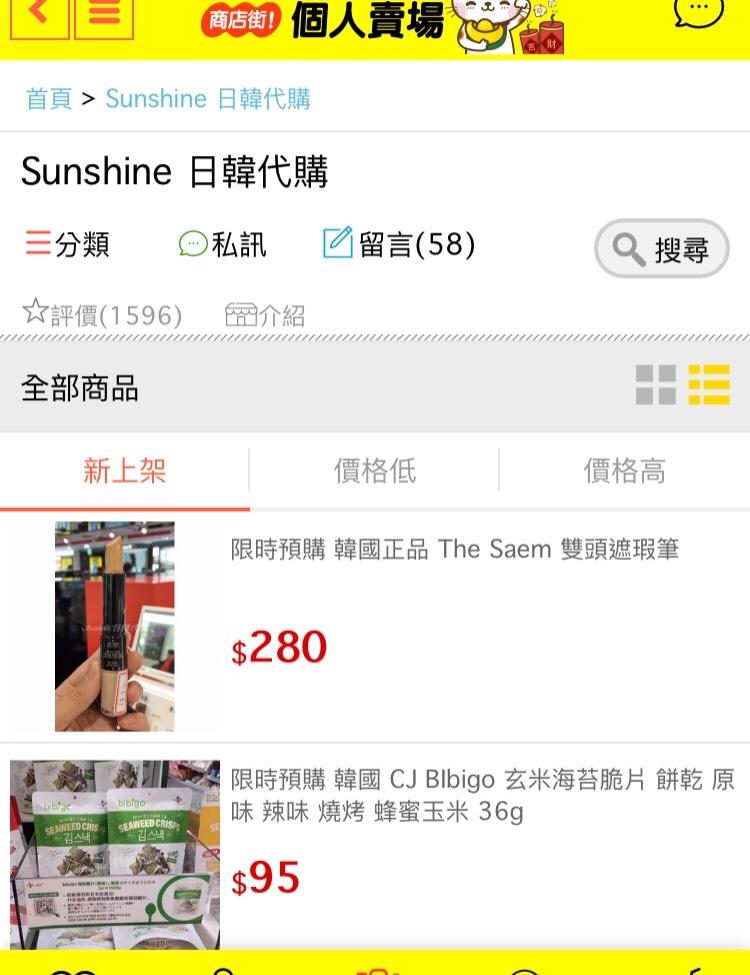The width and height of the screenshot is (750, 975).
Task: Sort by 價格高 tab
Action: [624, 471]
